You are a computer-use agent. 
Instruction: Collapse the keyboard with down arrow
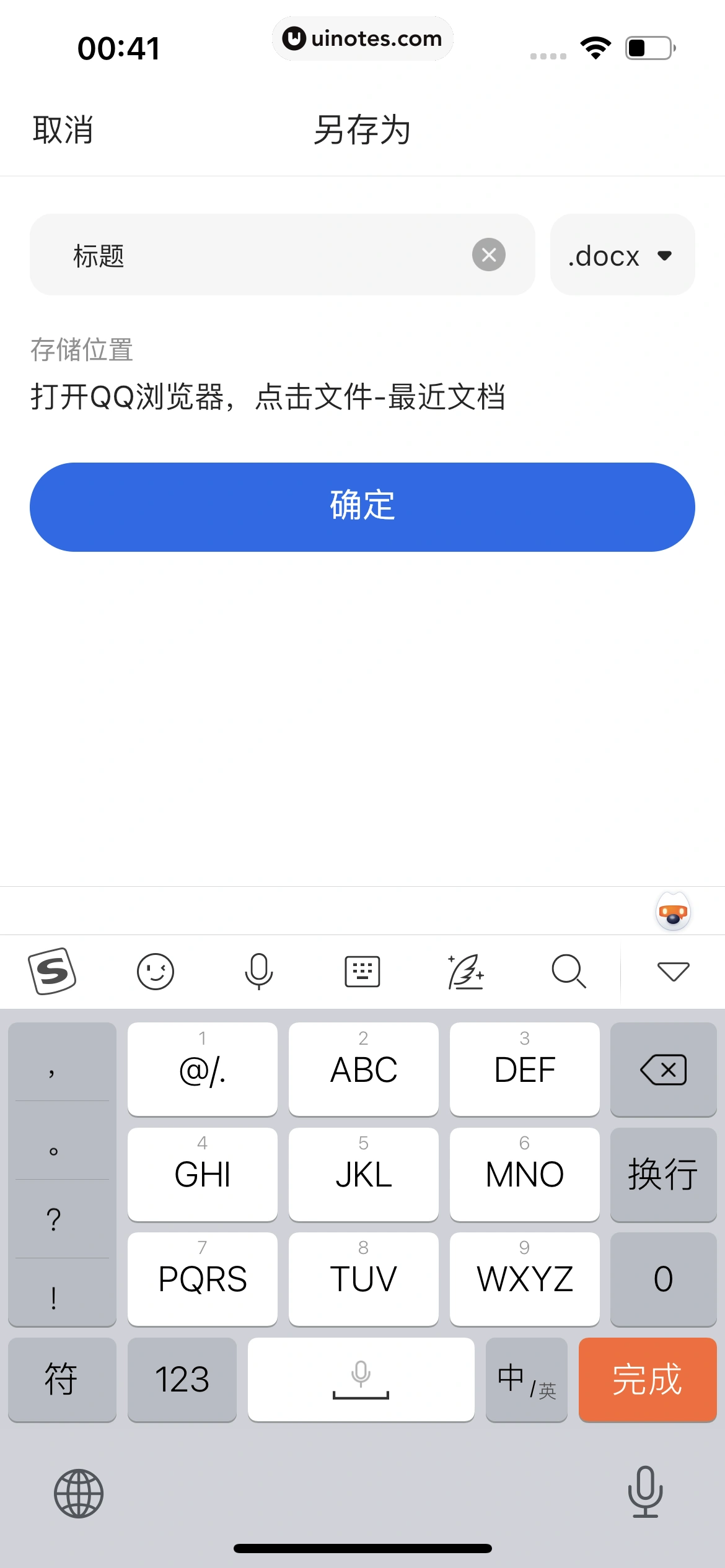click(x=673, y=971)
